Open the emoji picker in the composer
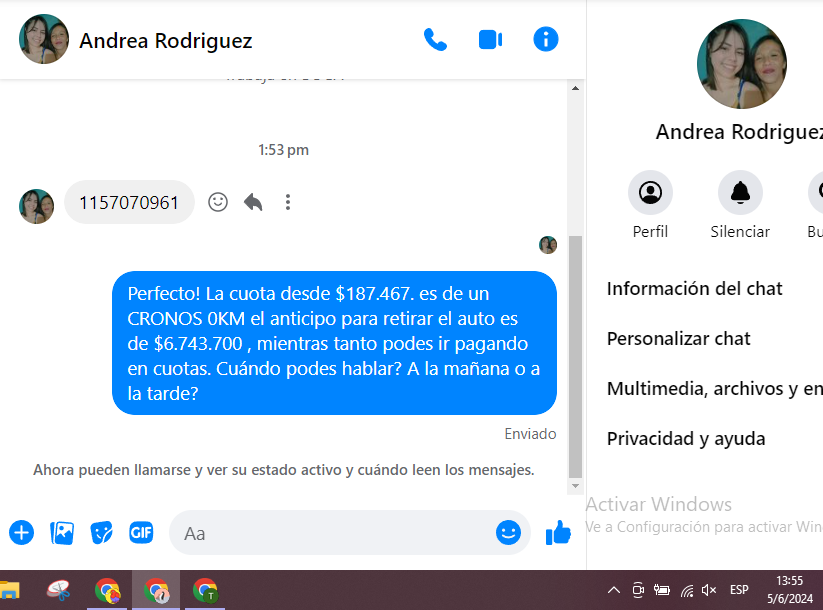 pos(508,533)
